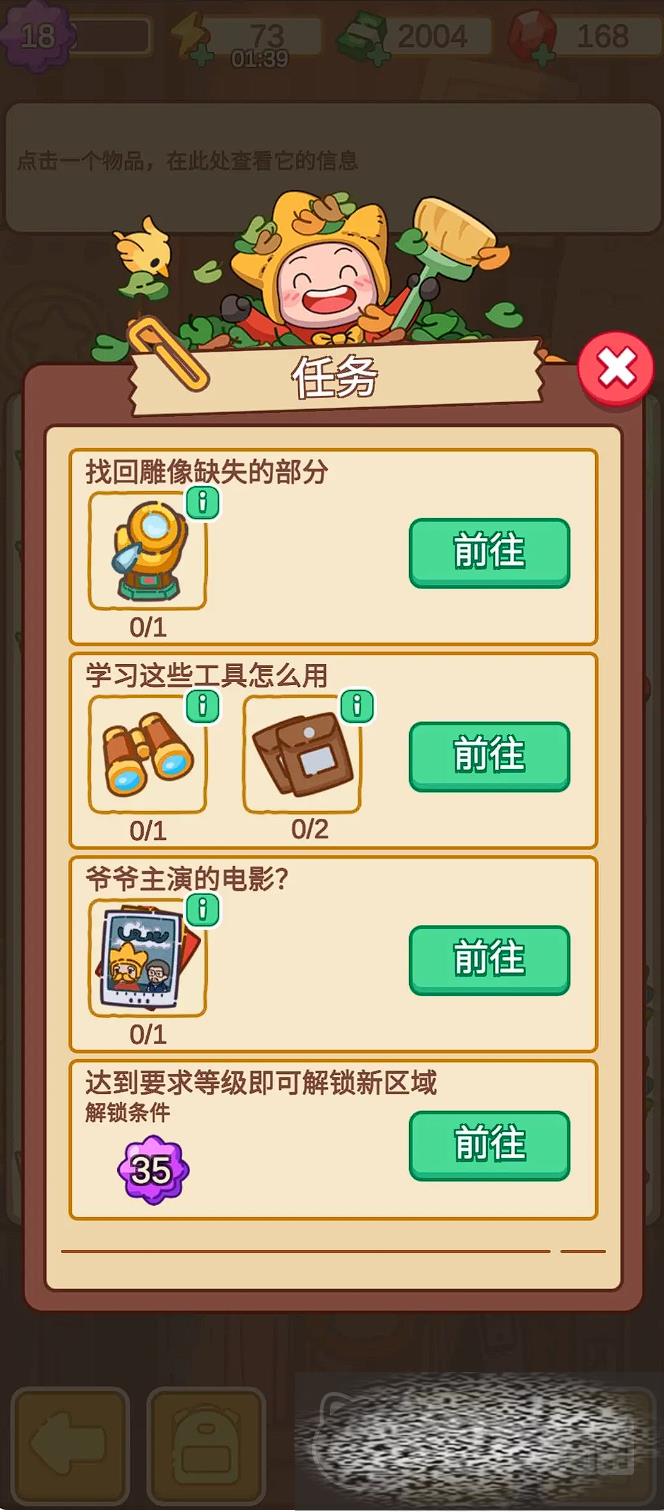Show info for the binoculars item
This screenshot has width=664, height=1512.
203,707
